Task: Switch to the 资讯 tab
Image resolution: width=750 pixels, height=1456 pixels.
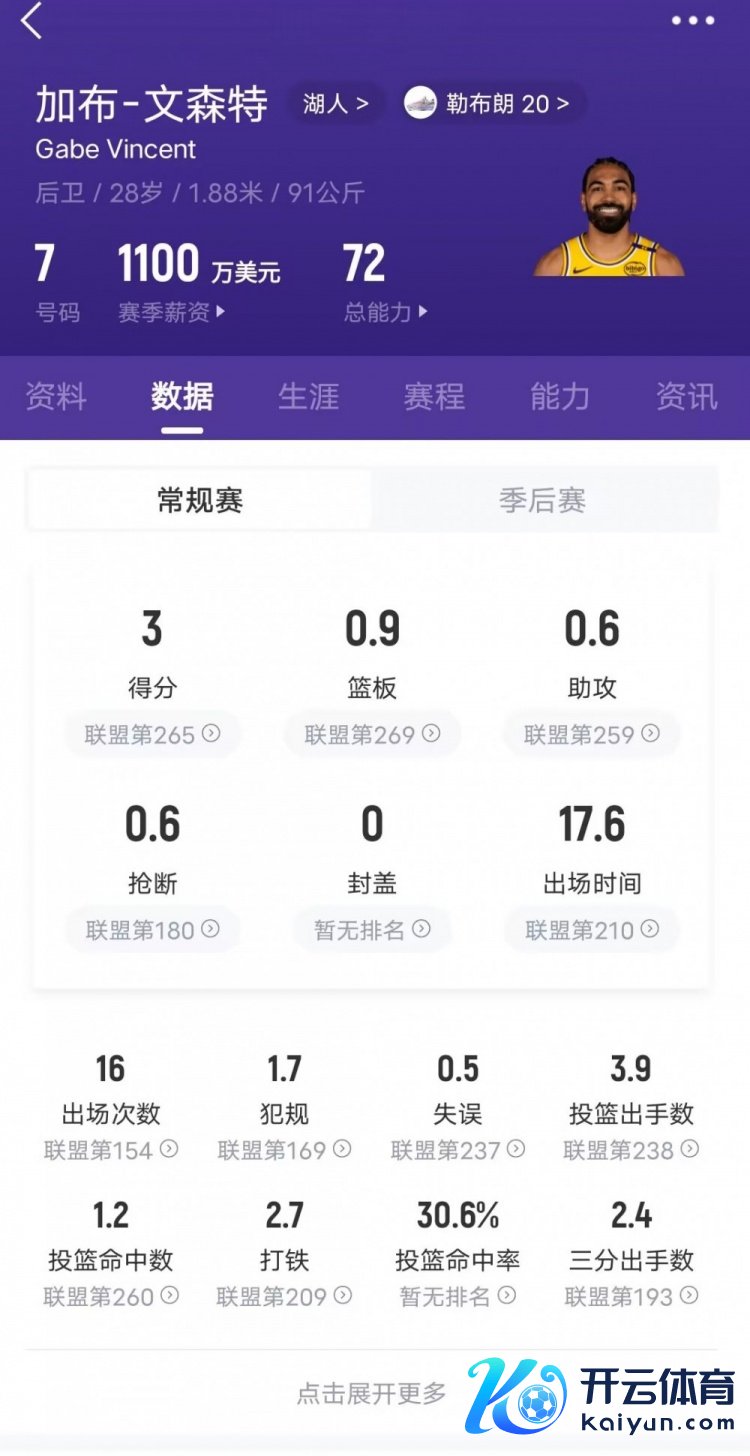Action: coord(686,397)
